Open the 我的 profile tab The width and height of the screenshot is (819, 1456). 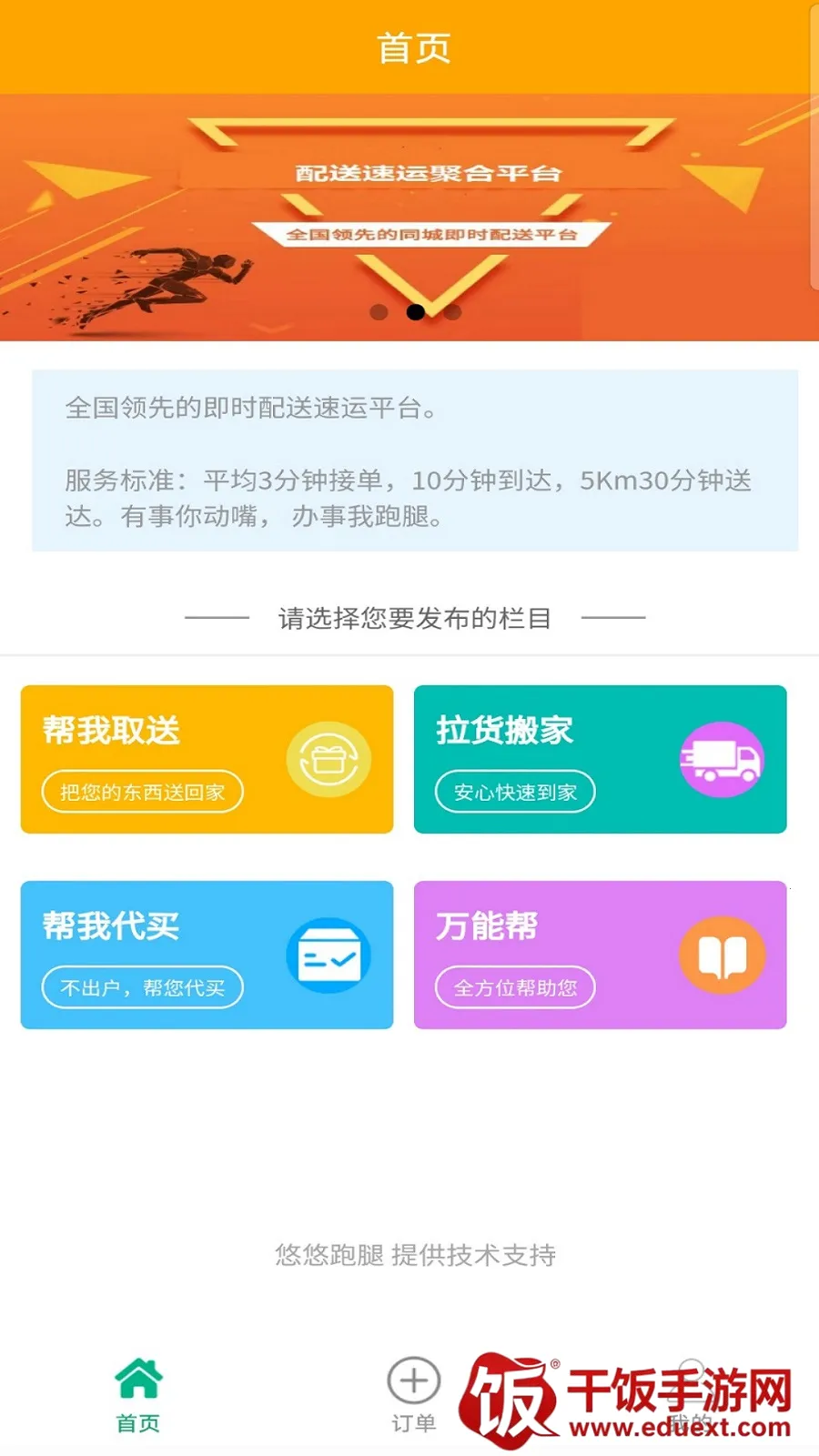click(689, 1395)
